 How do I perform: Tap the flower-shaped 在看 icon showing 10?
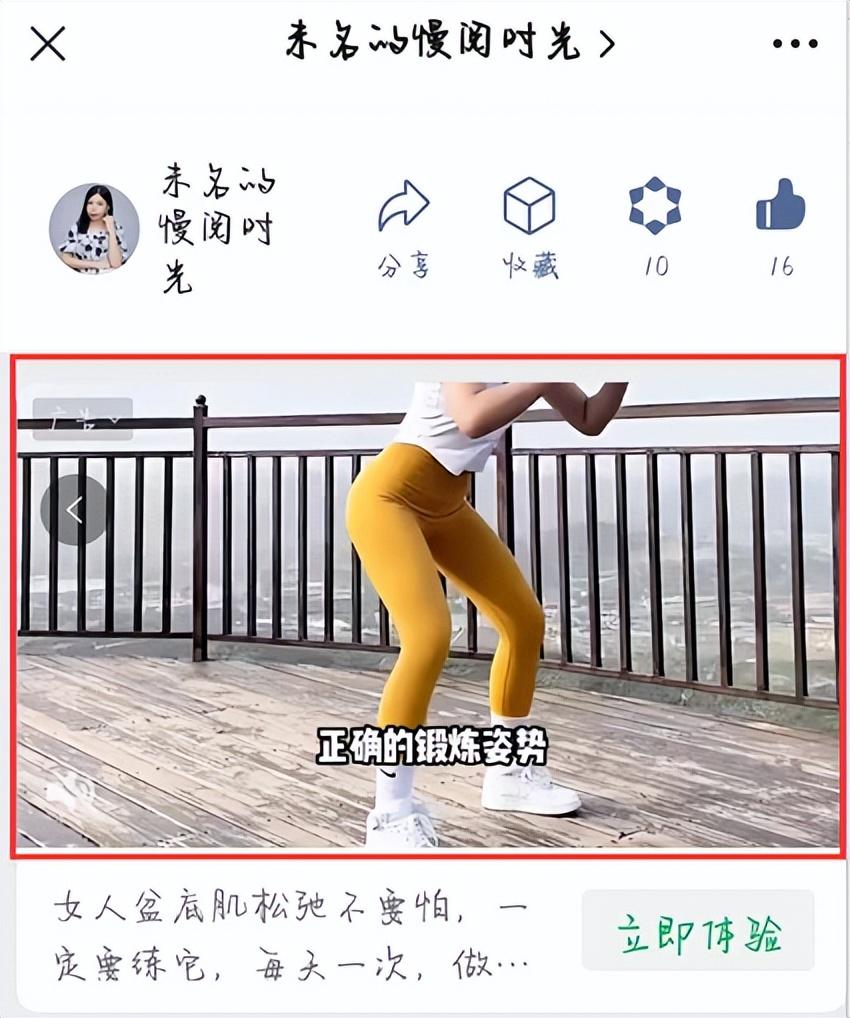click(x=655, y=227)
